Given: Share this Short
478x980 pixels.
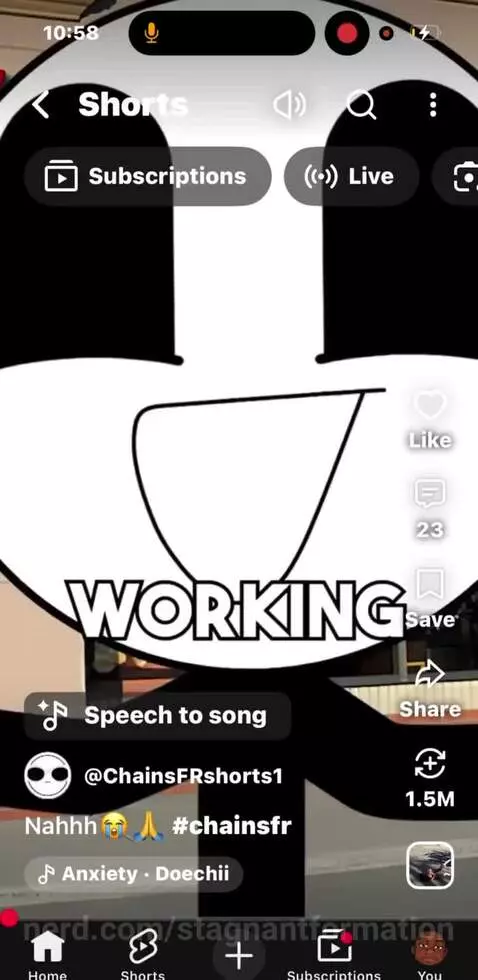Looking at the screenshot, I should [430, 689].
